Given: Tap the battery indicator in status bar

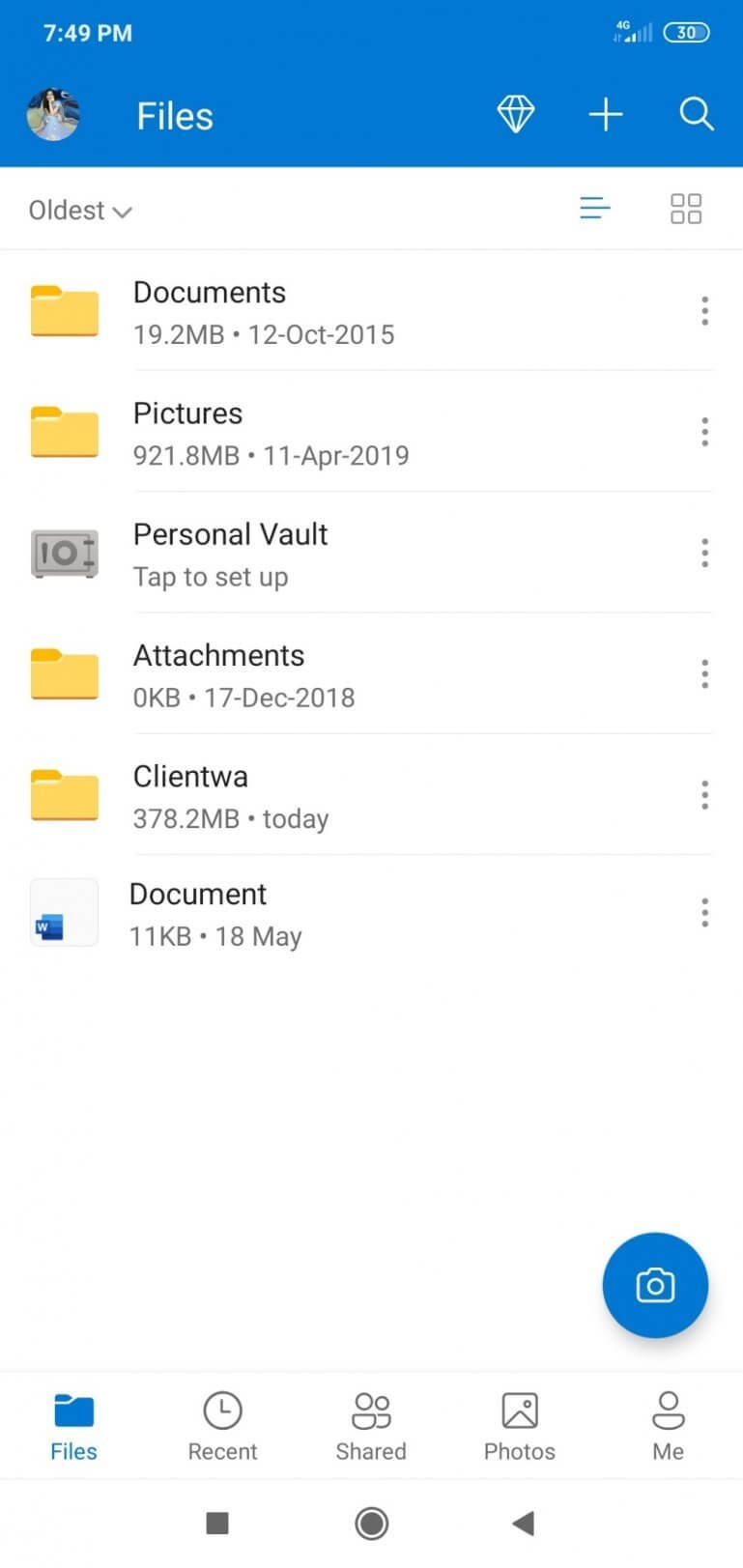Looking at the screenshot, I should pyautogui.click(x=686, y=32).
